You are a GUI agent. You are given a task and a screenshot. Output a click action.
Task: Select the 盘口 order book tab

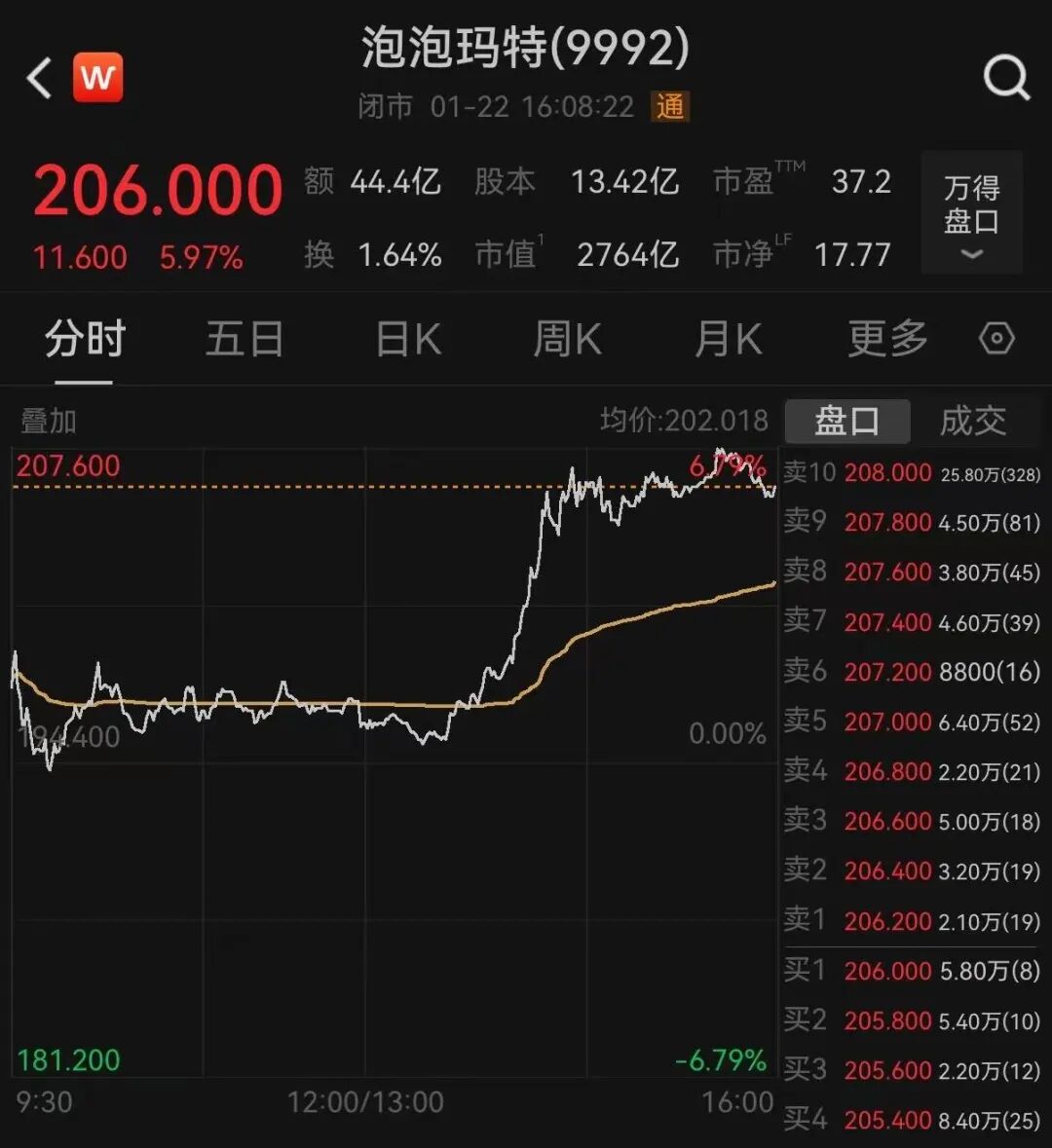coord(847,421)
